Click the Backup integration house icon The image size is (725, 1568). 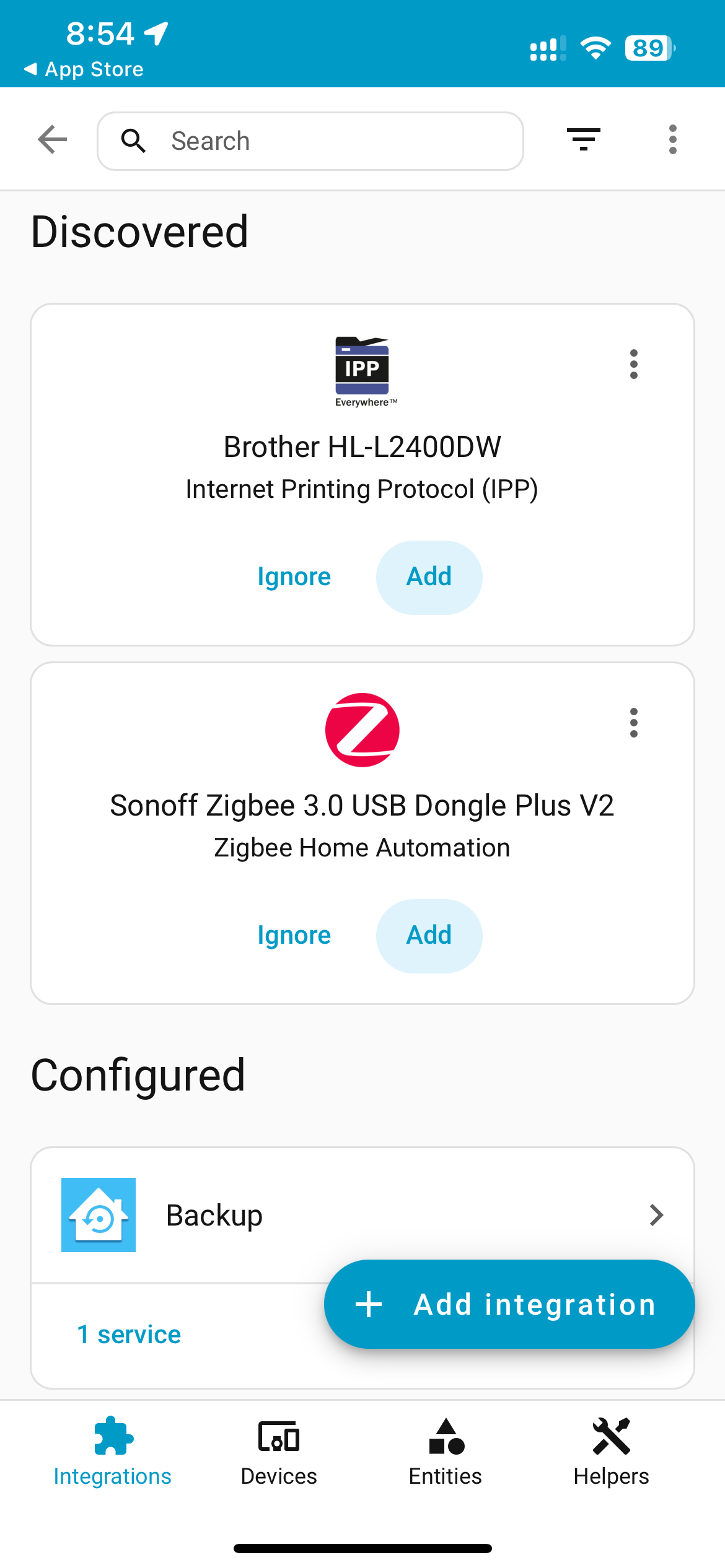[x=98, y=1214]
